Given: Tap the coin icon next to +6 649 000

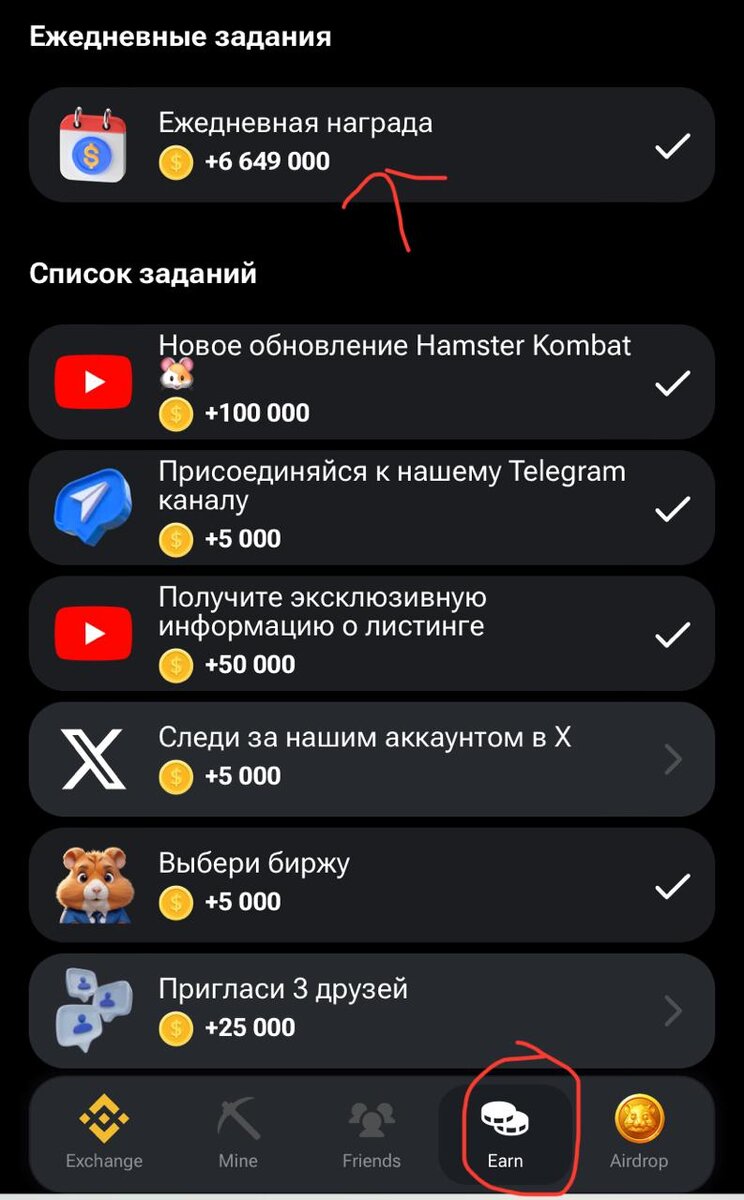Looking at the screenshot, I should tap(176, 162).
